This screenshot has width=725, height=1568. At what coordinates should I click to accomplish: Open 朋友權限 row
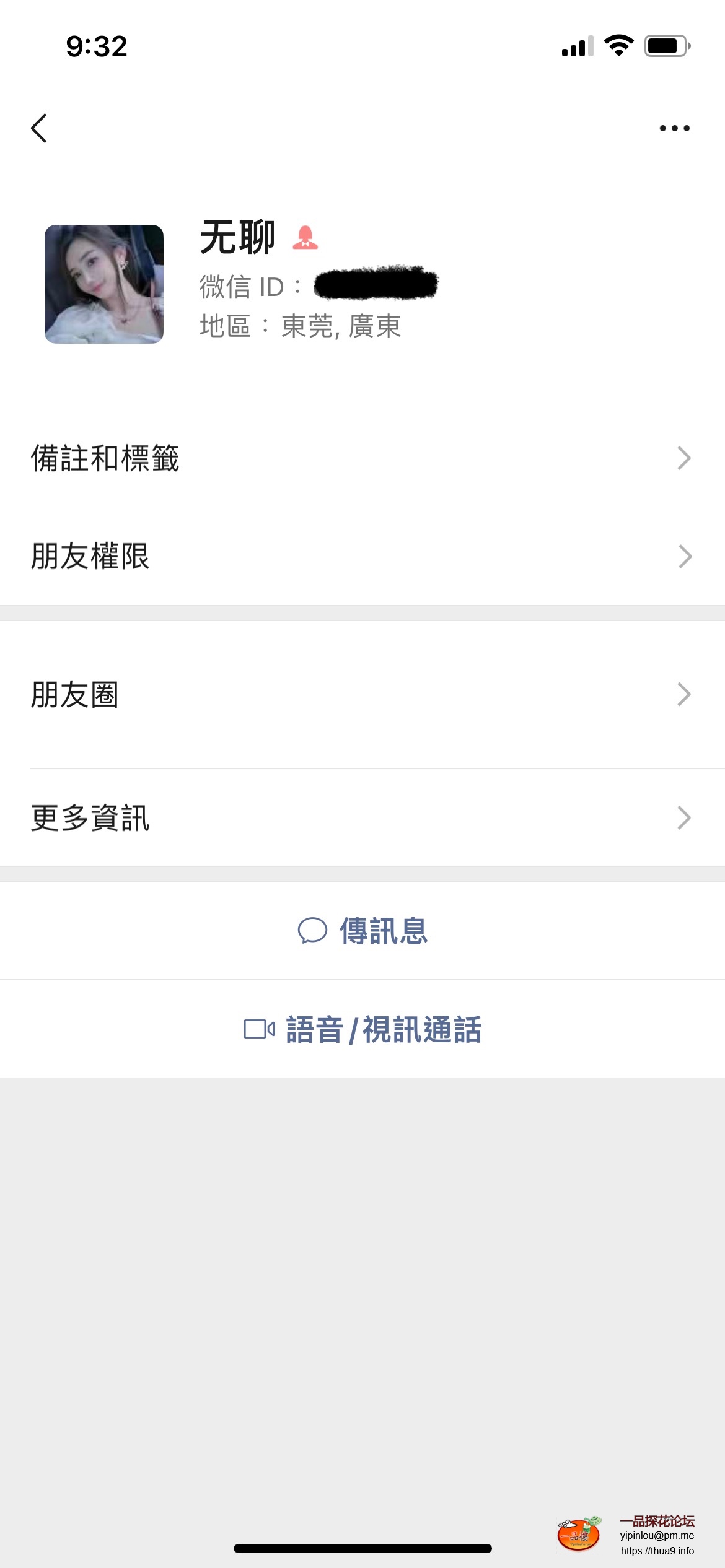tap(362, 556)
